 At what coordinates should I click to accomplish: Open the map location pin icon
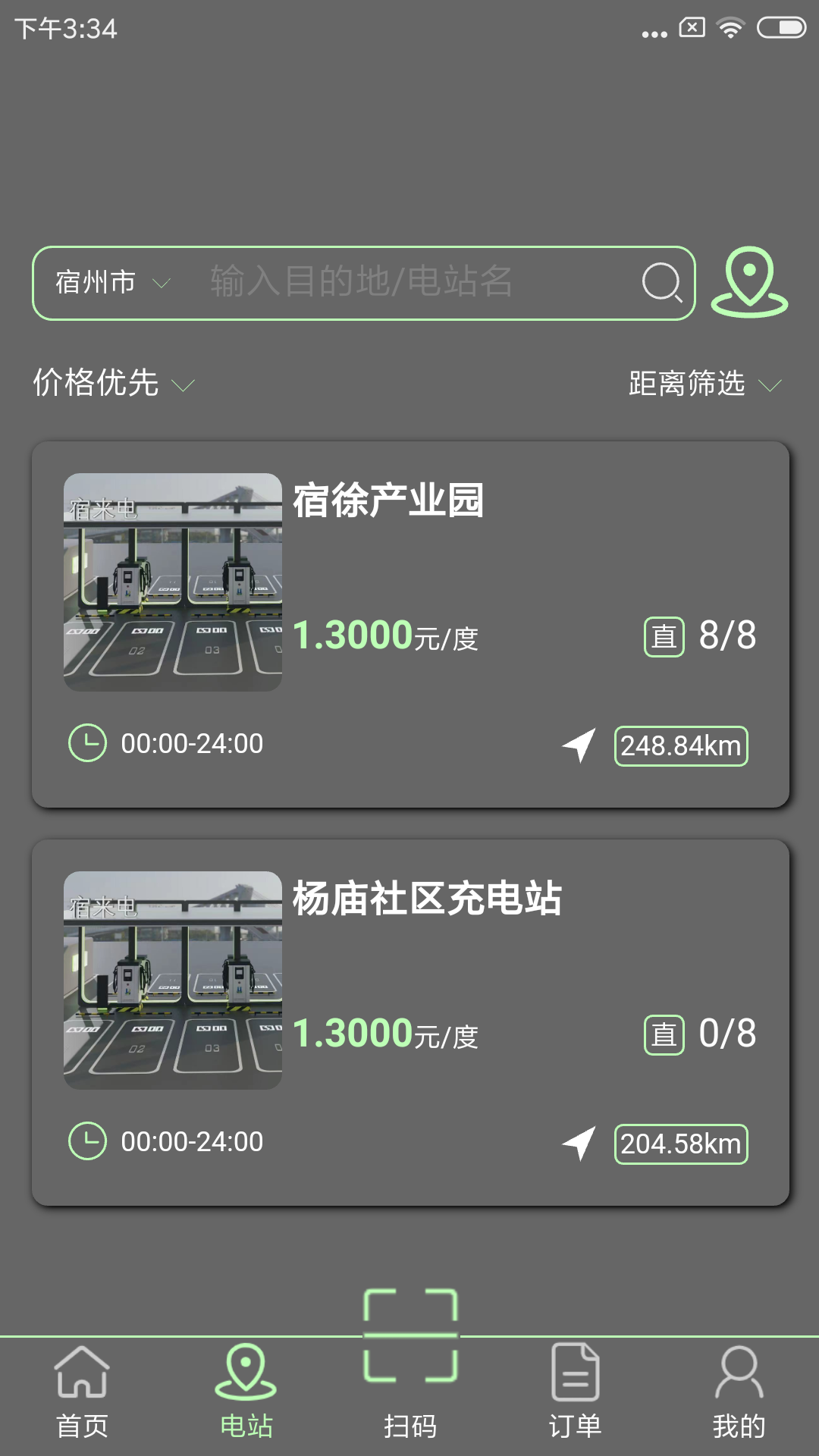click(748, 282)
